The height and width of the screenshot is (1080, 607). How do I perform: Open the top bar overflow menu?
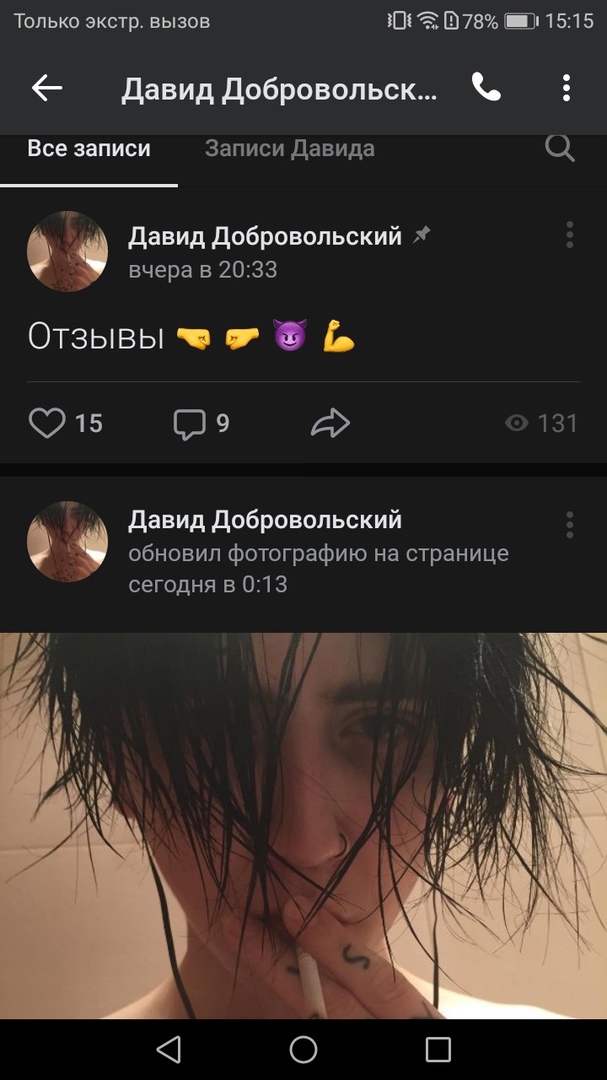566,88
